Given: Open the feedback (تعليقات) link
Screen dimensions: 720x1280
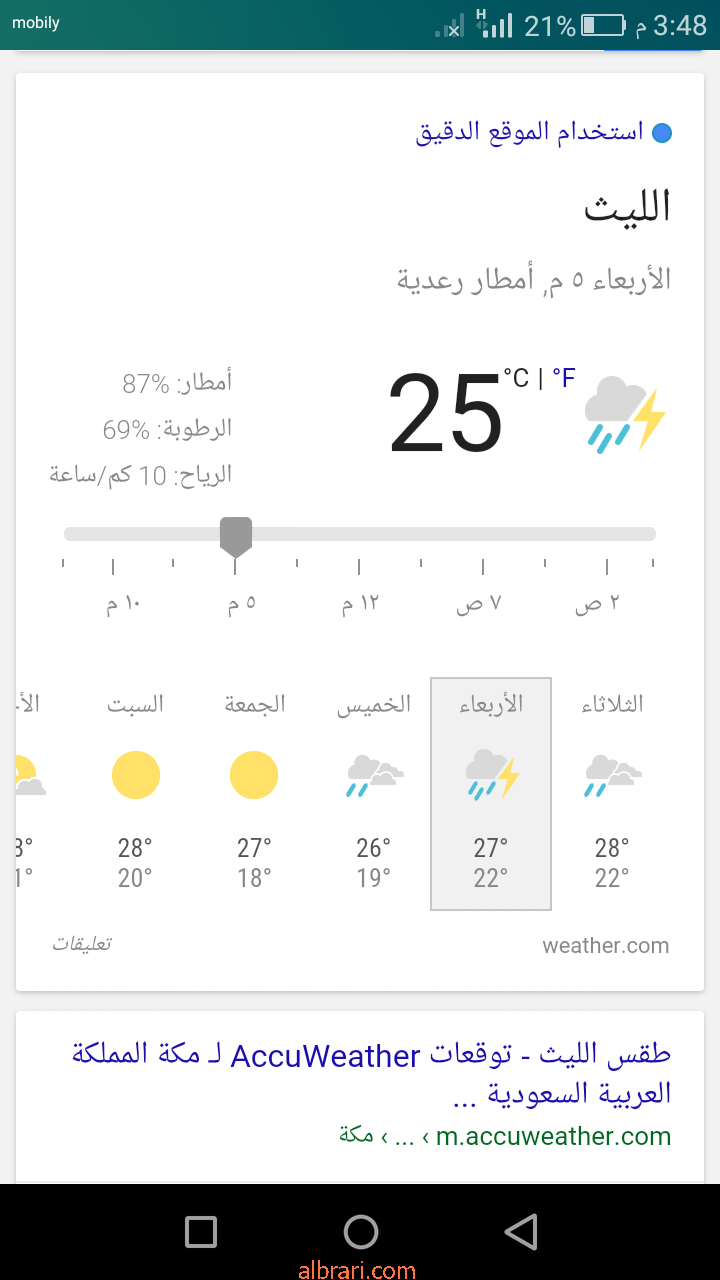Looking at the screenshot, I should point(82,943).
